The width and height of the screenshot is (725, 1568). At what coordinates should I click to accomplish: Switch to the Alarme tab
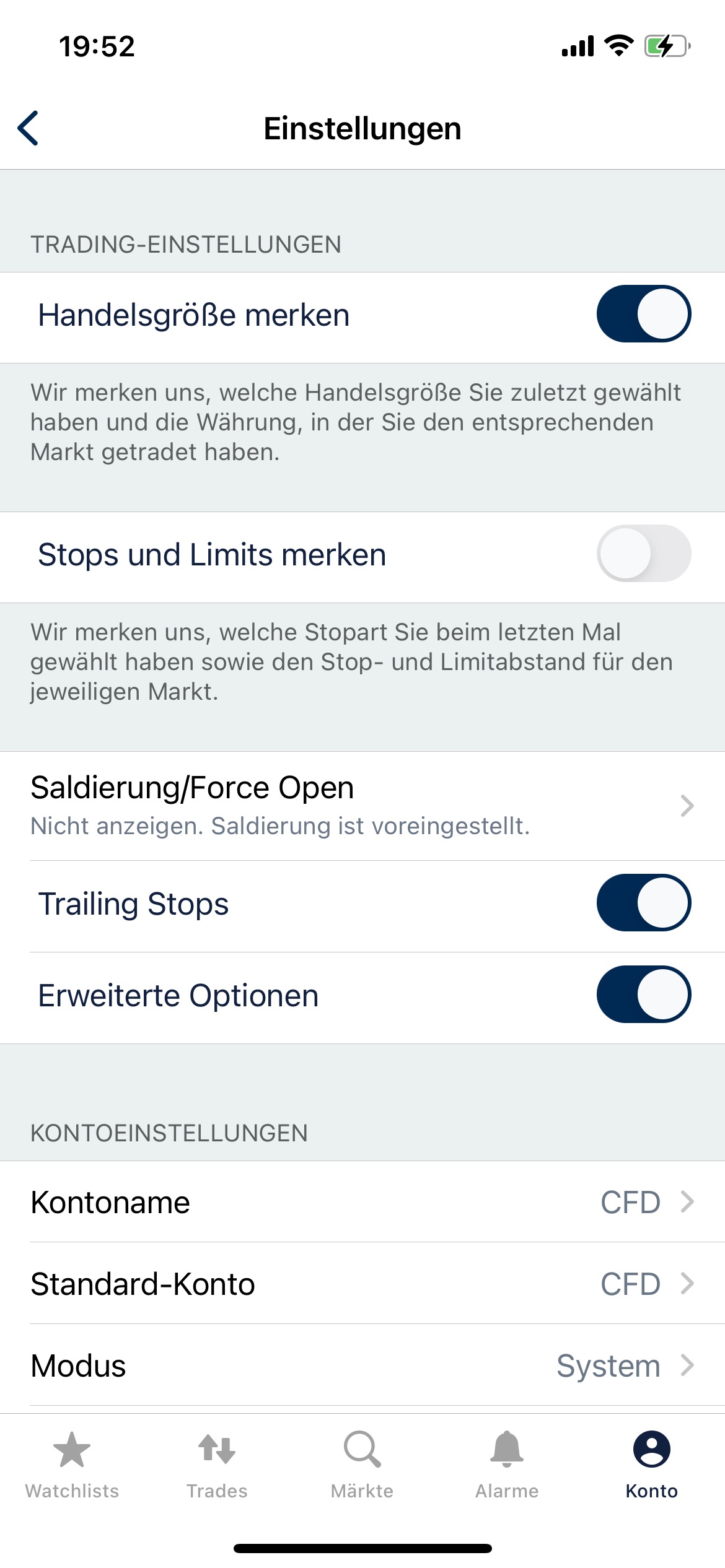507,1465
